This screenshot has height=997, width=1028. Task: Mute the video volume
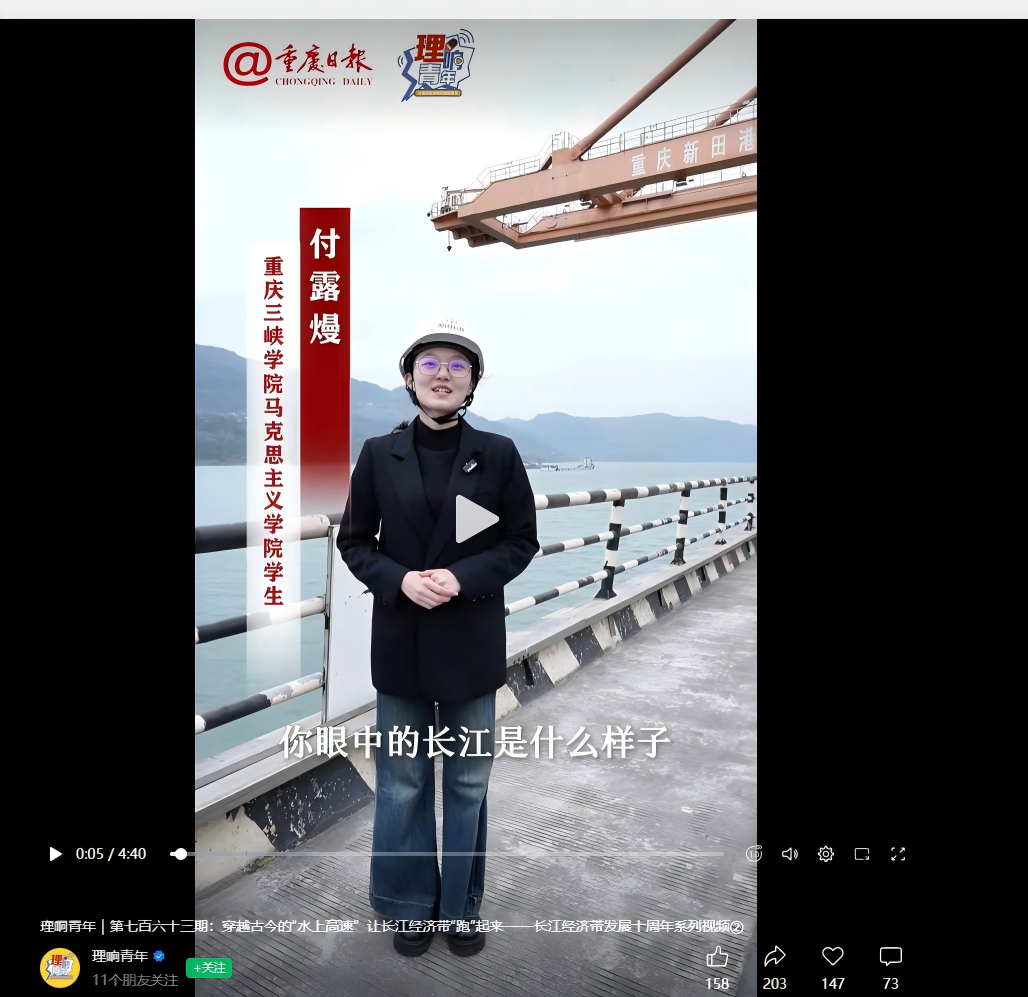tap(790, 854)
